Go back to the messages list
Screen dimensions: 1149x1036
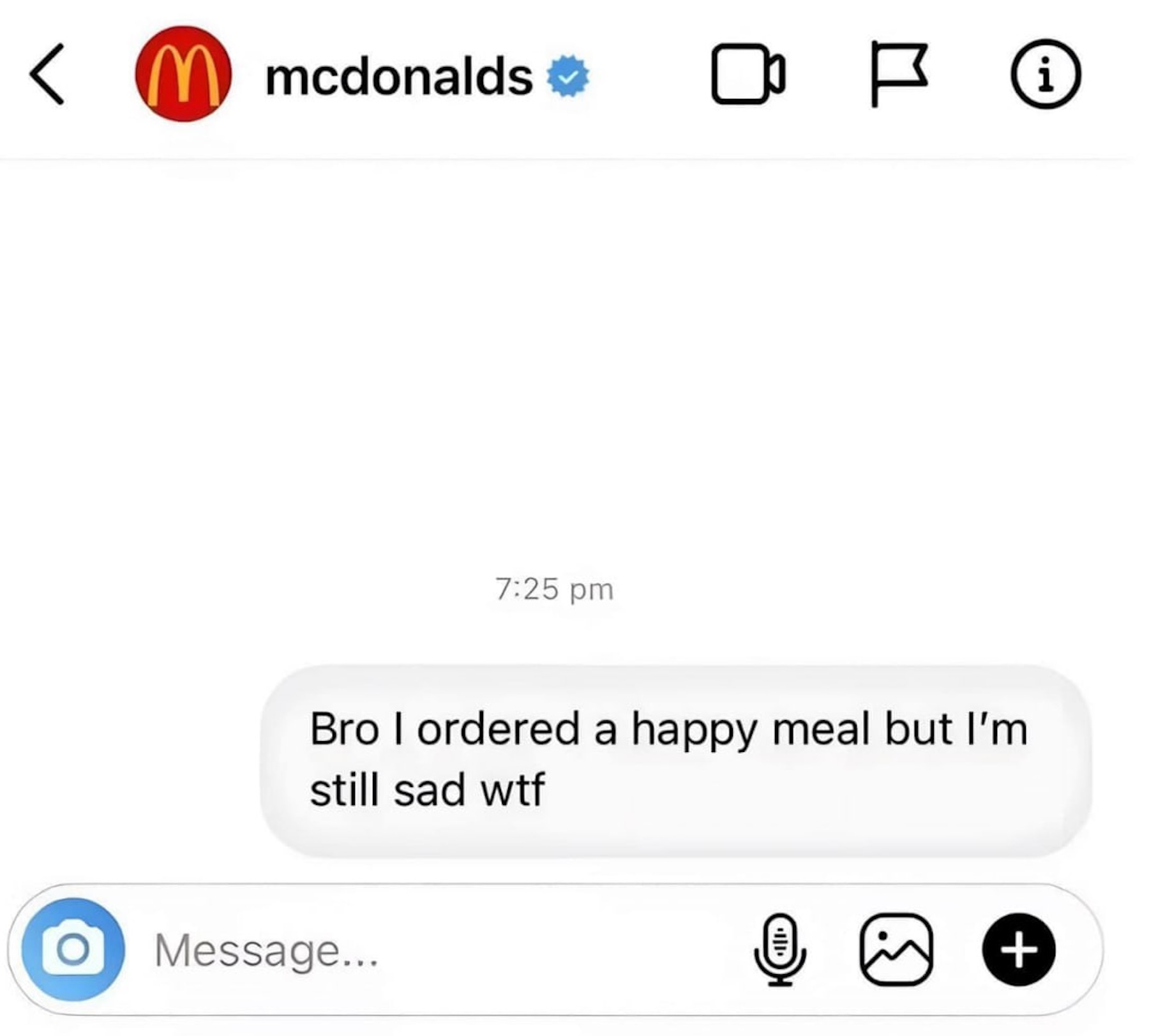point(47,75)
